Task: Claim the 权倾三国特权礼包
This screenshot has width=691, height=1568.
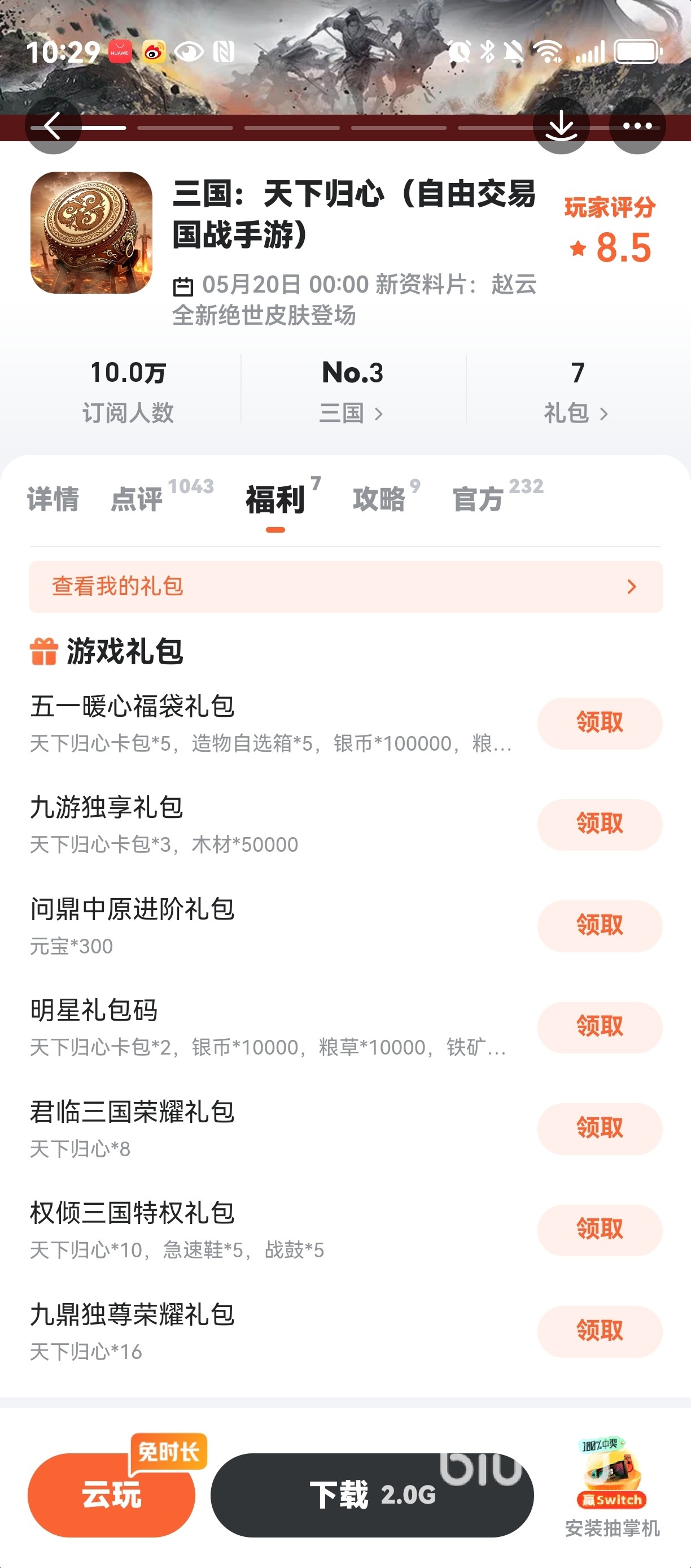Action: (600, 1230)
